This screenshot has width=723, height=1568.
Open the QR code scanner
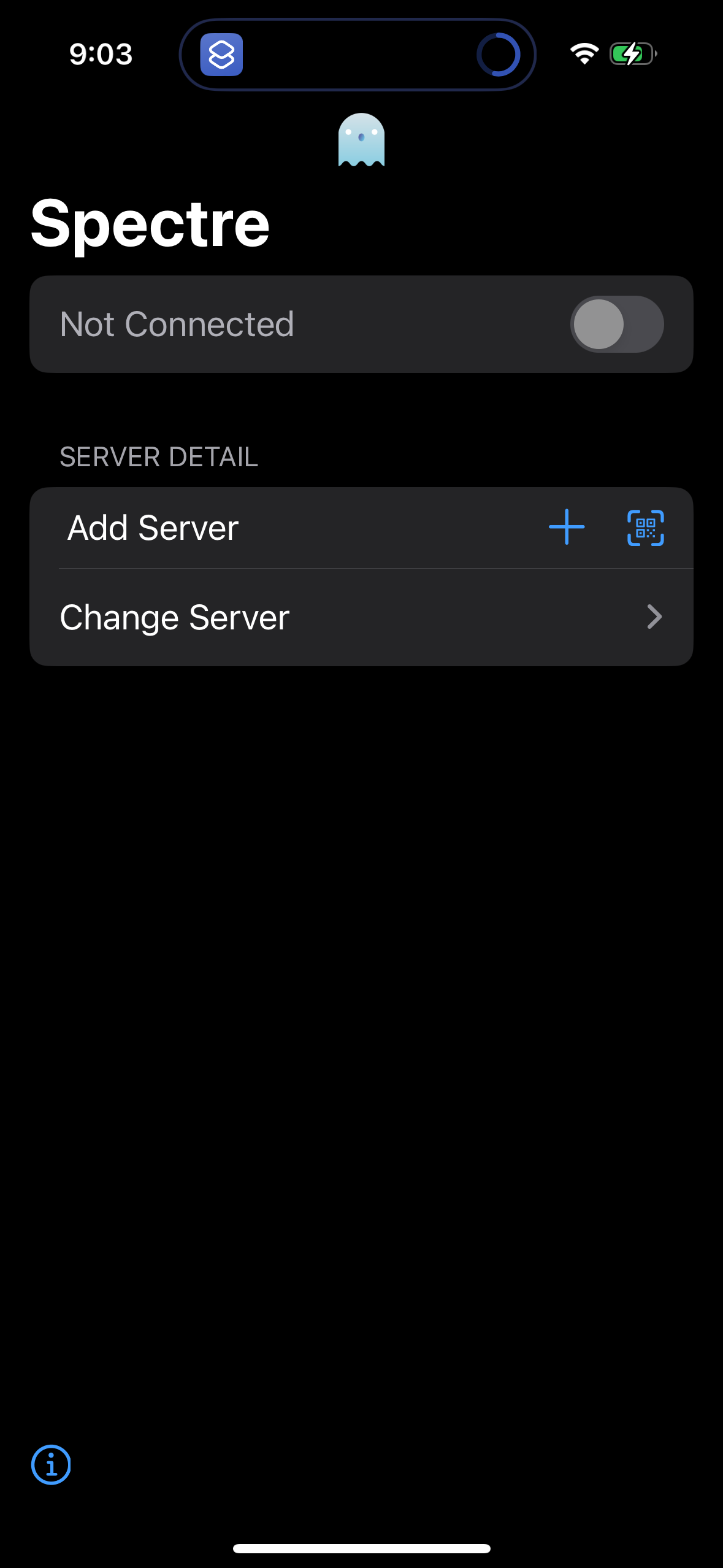(x=645, y=528)
